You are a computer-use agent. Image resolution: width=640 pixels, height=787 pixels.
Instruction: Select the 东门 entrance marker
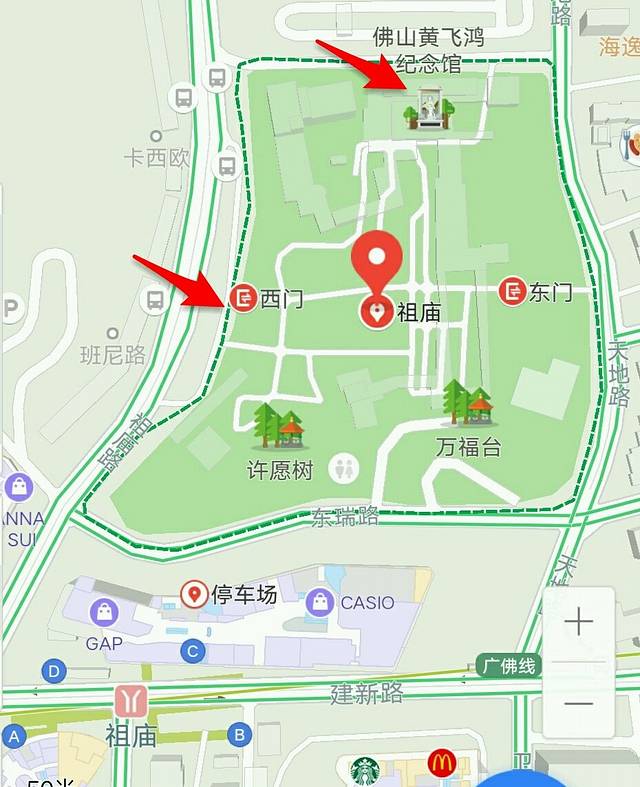512,292
